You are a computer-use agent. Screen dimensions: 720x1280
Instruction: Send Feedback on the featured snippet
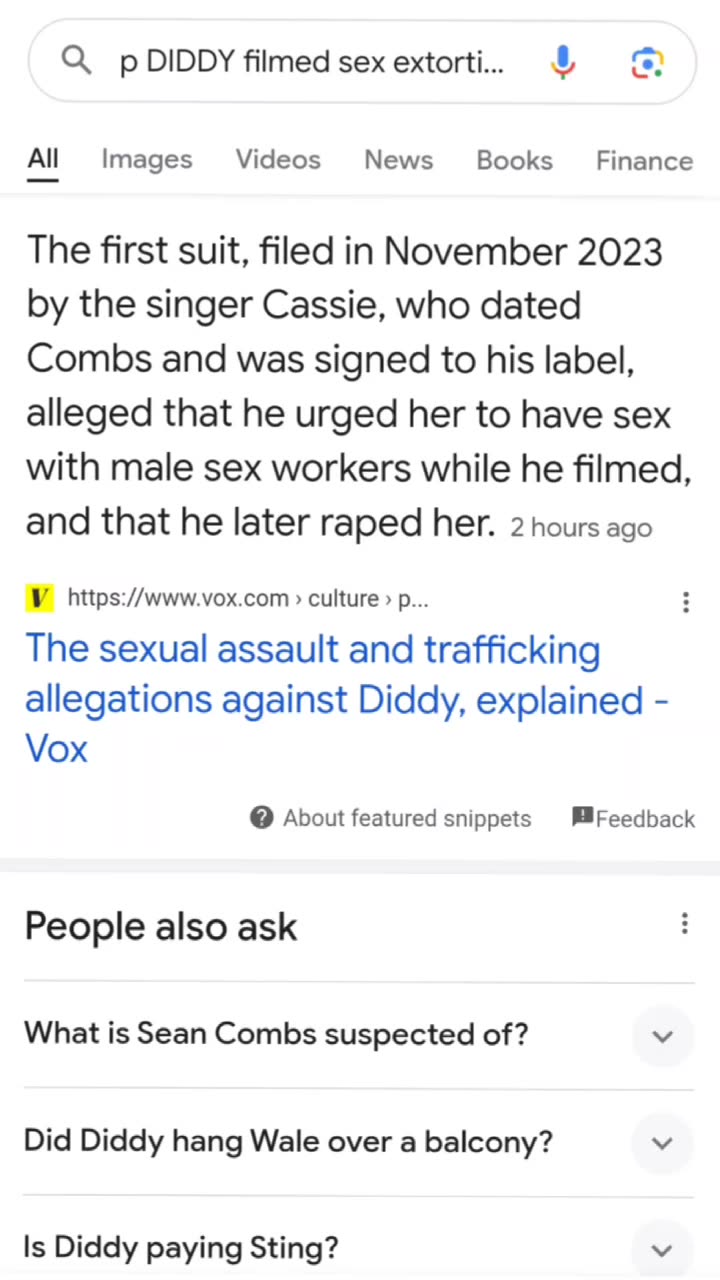pos(634,818)
